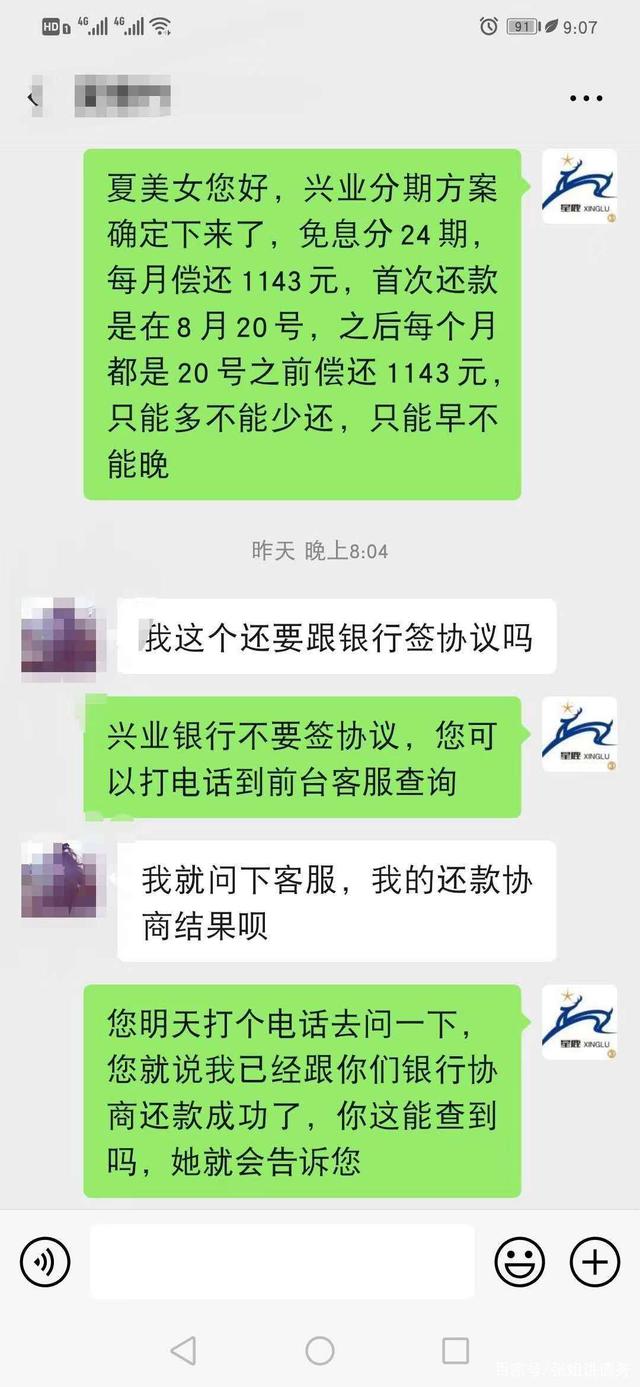
Task: Tap the system back button
Action: [183, 1351]
